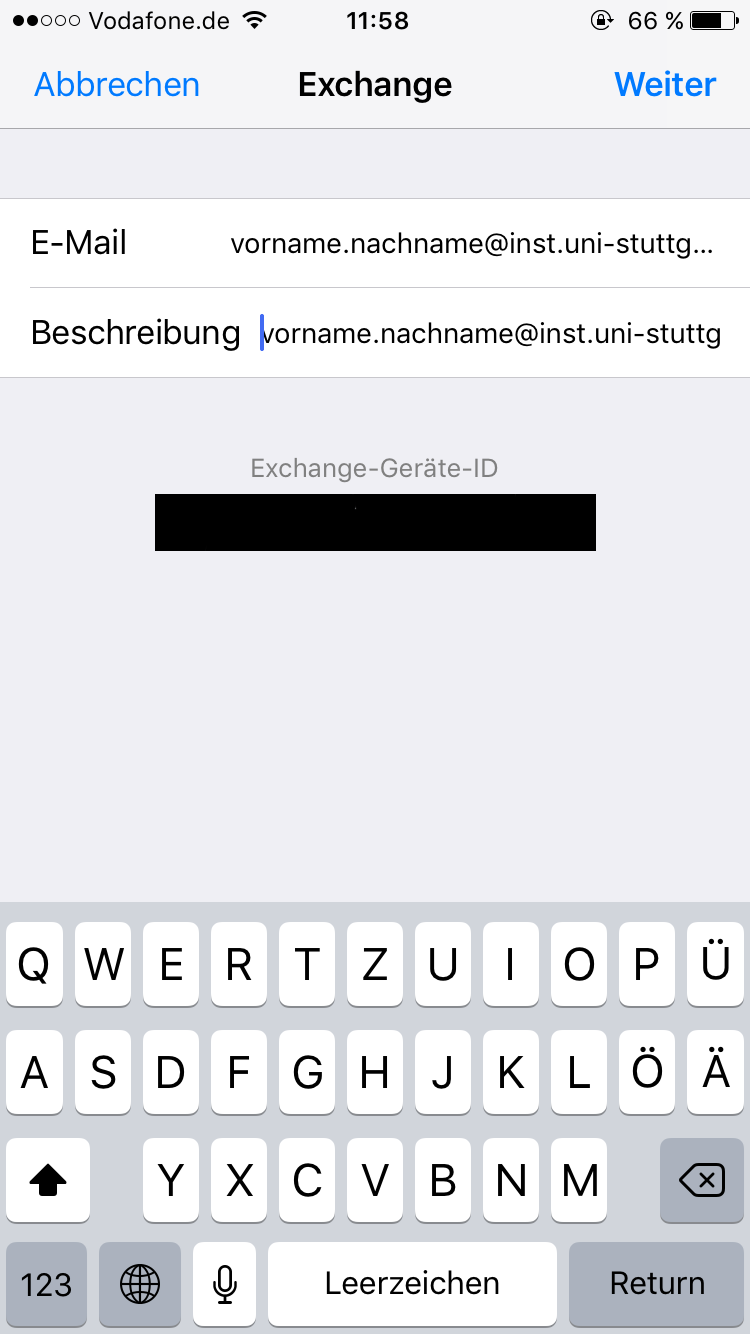Viewport: 750px width, 1334px height.
Task: Tap Abbrechen to cancel Exchange setup
Action: (117, 85)
